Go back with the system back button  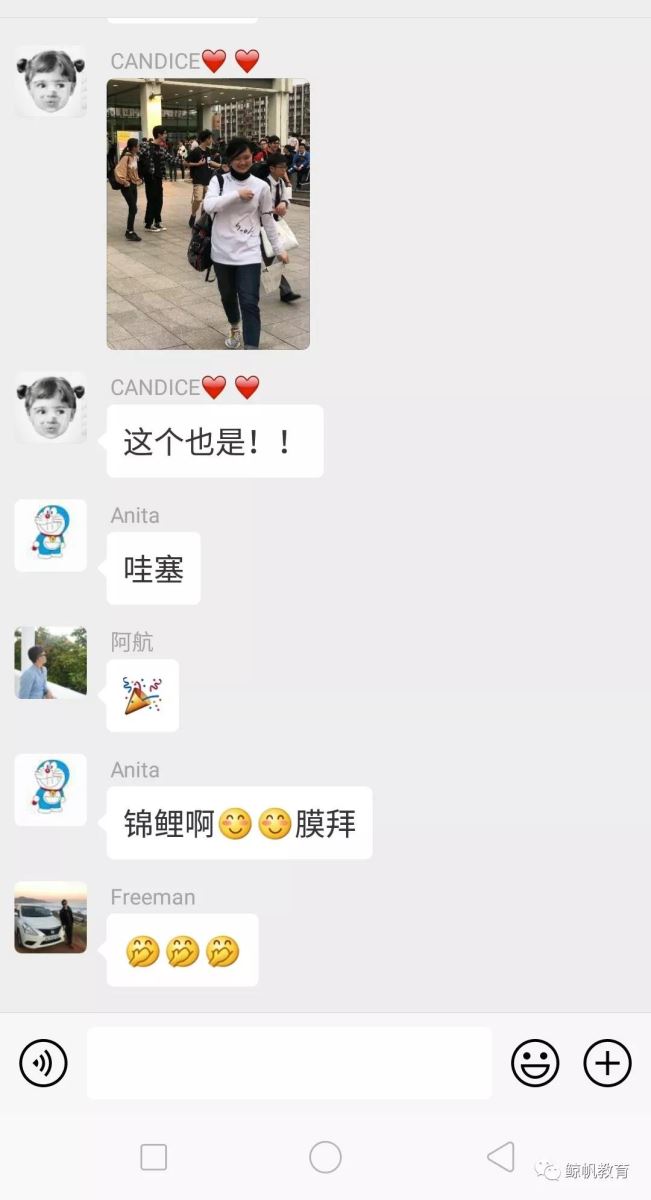(x=500, y=1157)
